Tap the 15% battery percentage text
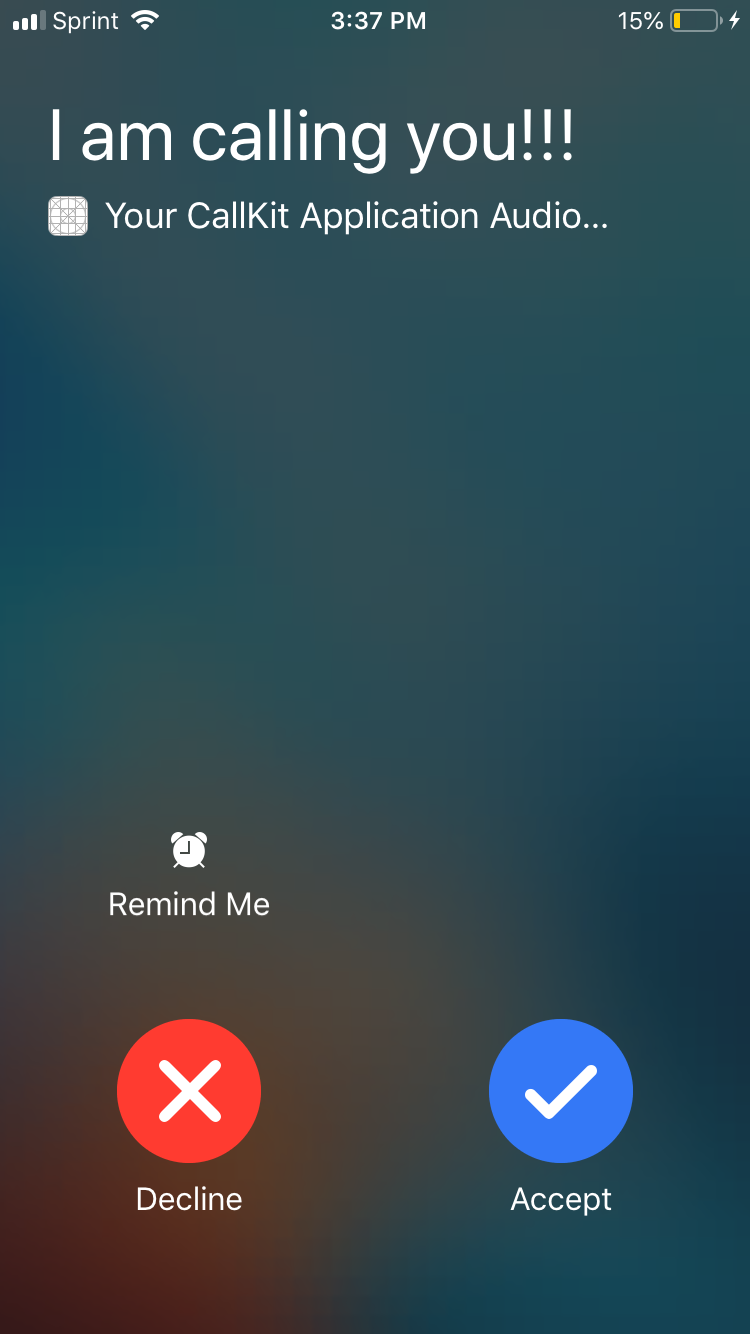The width and height of the screenshot is (750, 1334). pyautogui.click(x=640, y=19)
